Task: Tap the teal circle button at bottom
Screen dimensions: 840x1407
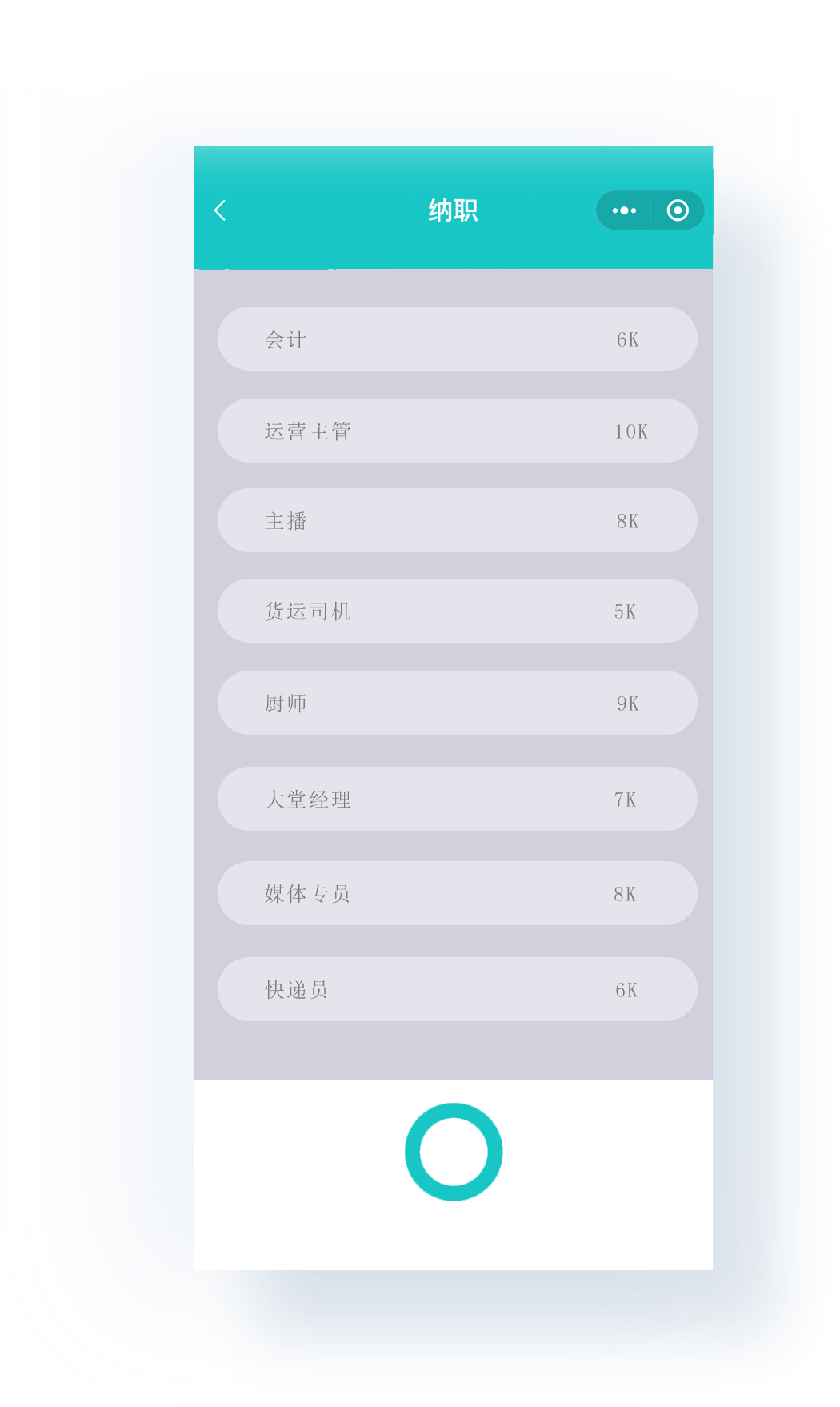Action: click(x=454, y=1152)
